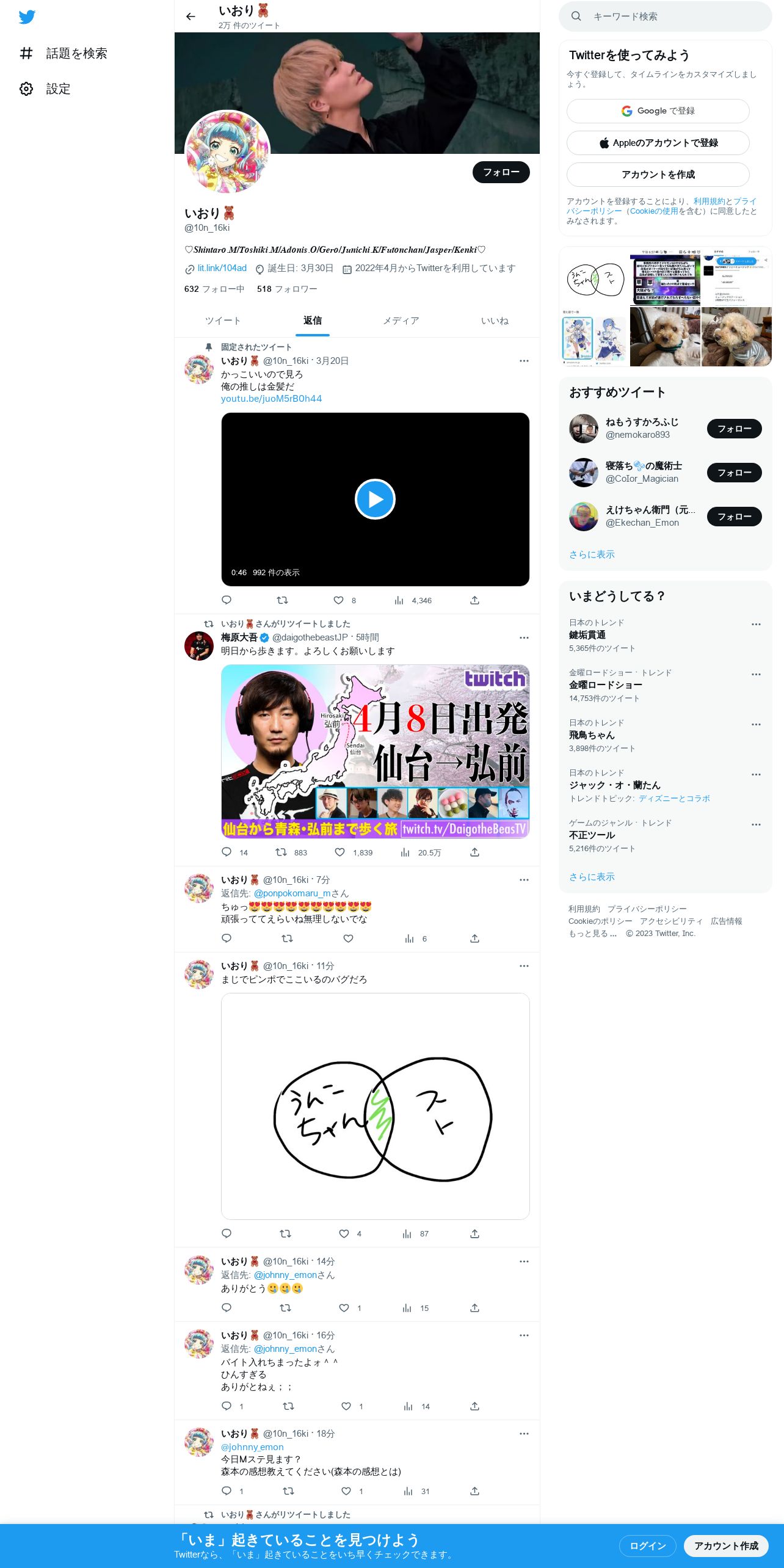
Task: Choose Appleのアカウントで登録
Action: pos(658,143)
